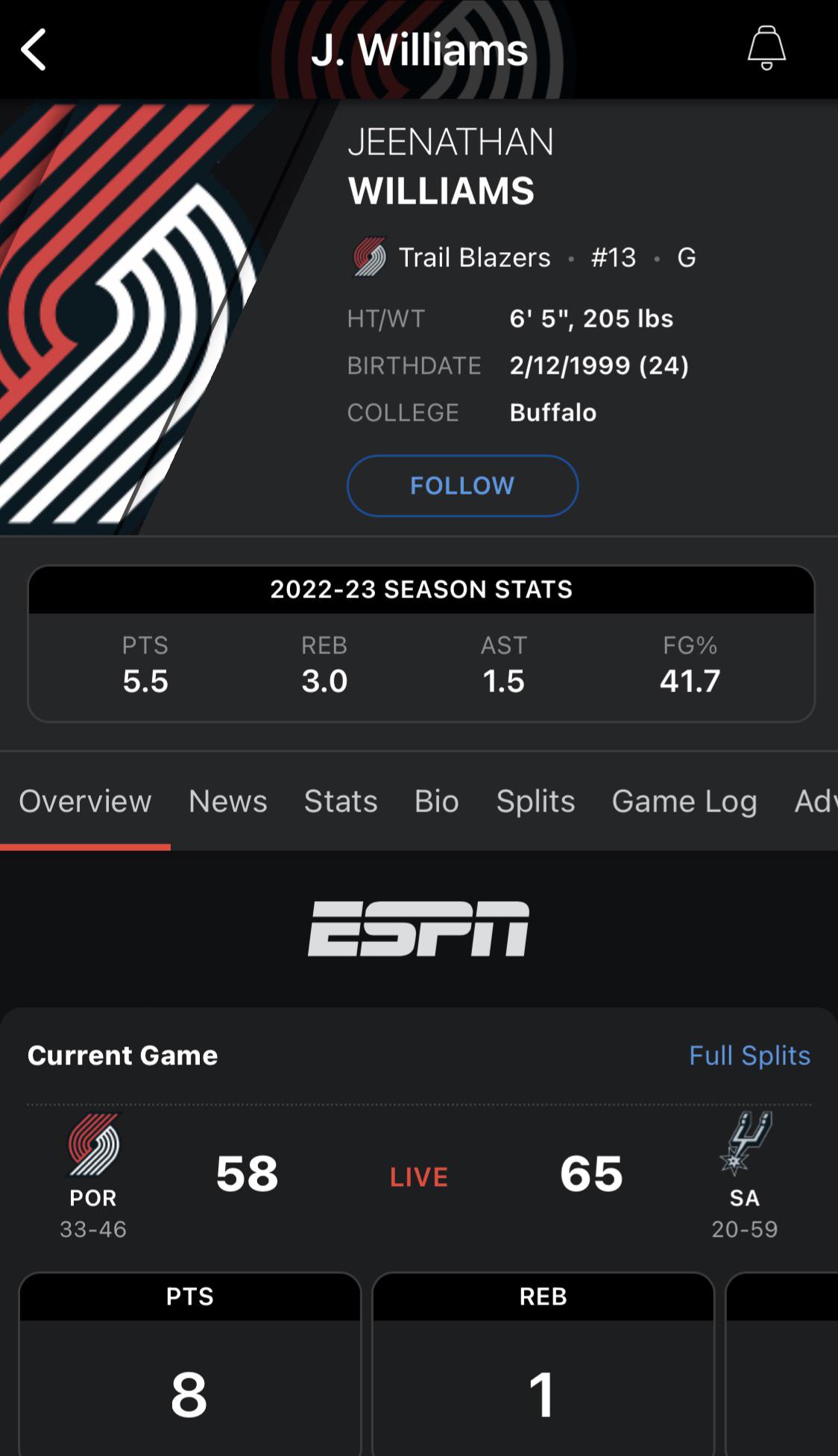838x1456 pixels.
Task: Open the live POR vs SA game
Action: pos(418,1176)
